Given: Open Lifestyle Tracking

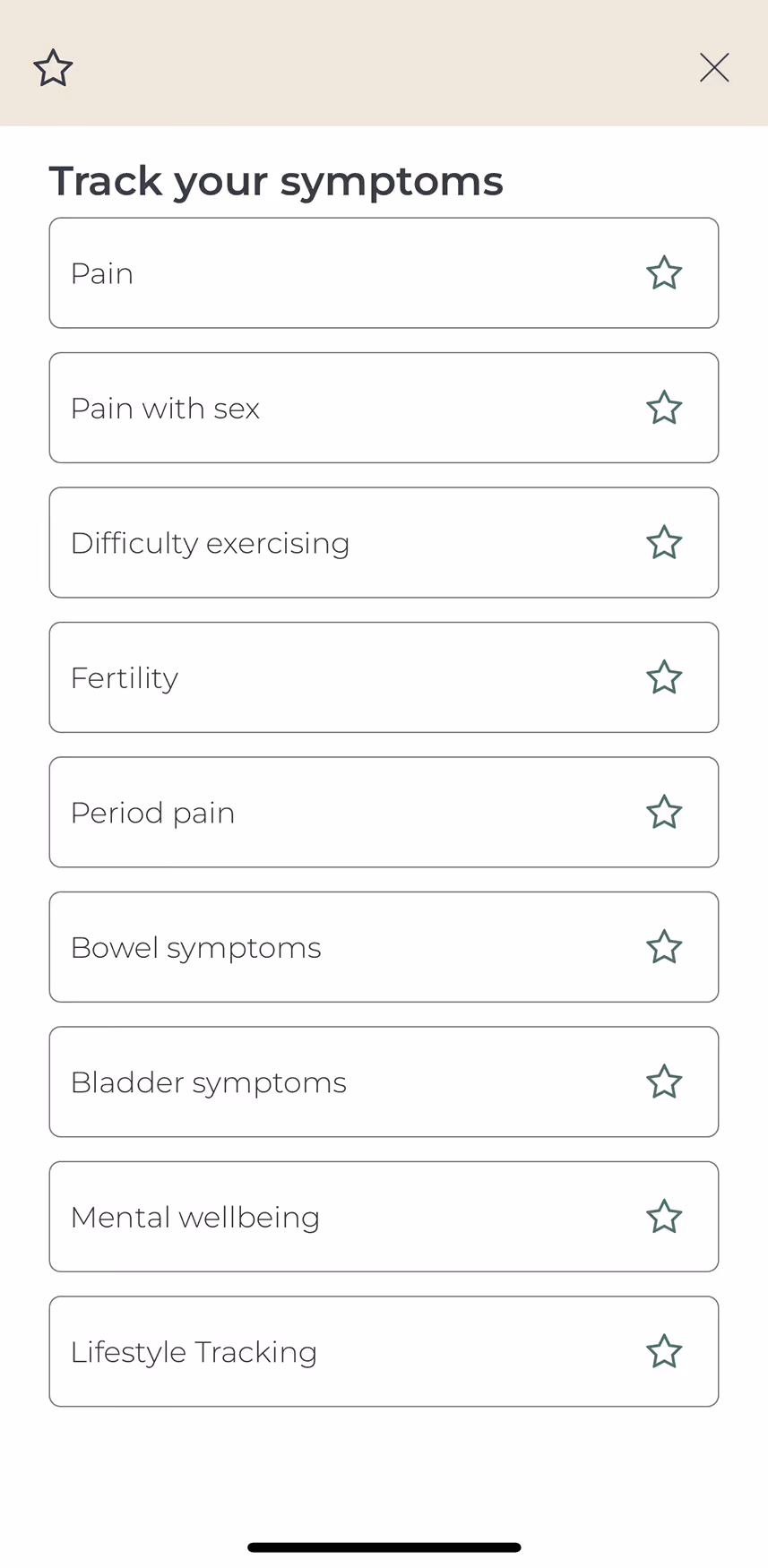Looking at the screenshot, I should (341, 1352).
